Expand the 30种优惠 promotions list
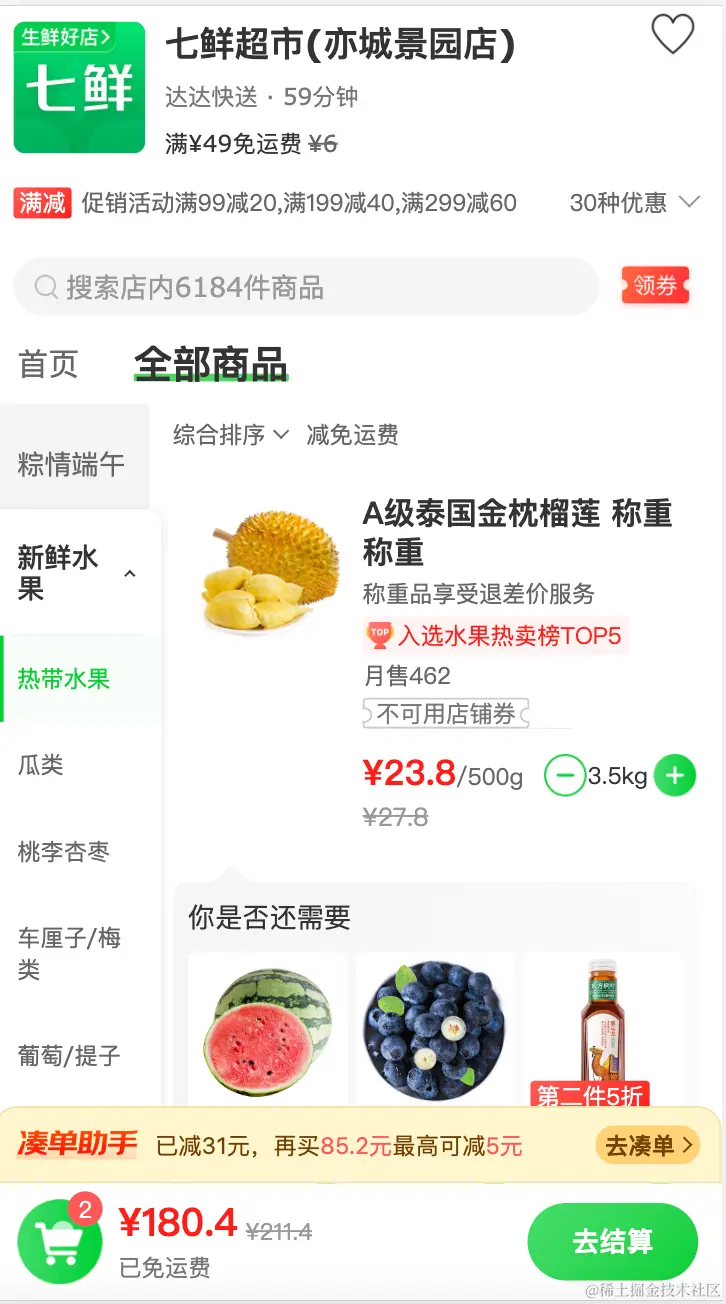726x1304 pixels. [634, 203]
